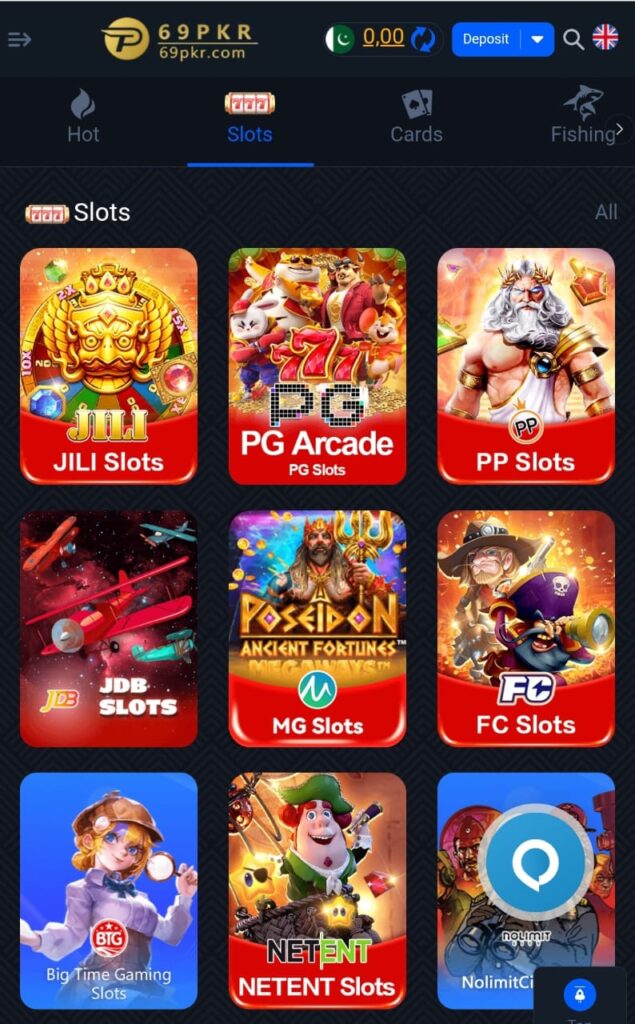
Task: Go to the Fishing tab
Action: tap(582, 117)
